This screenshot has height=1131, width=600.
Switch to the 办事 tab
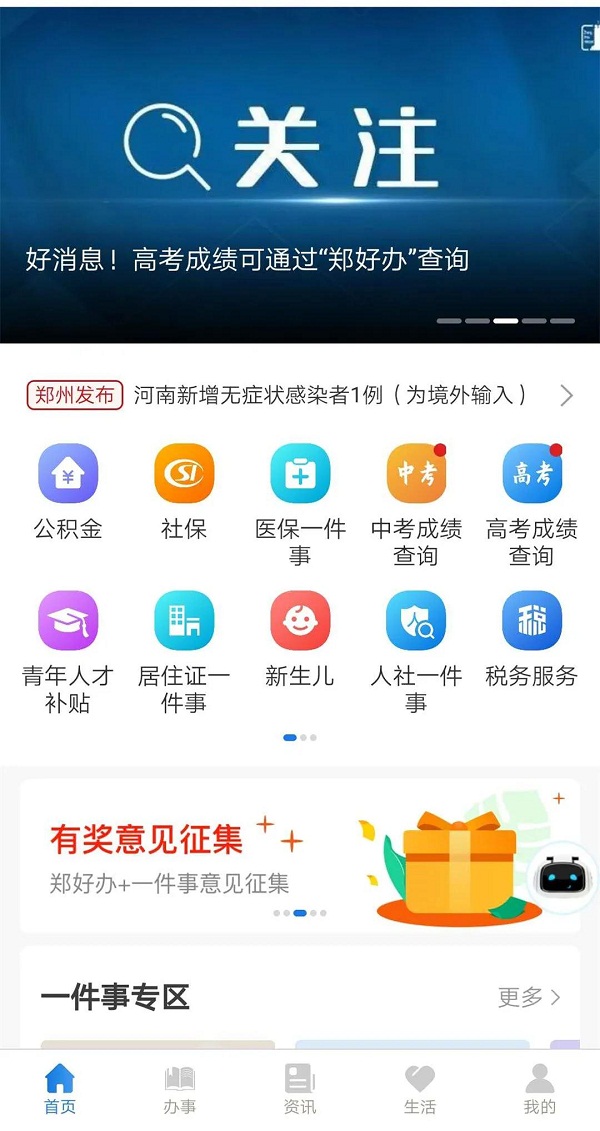pos(180,1089)
